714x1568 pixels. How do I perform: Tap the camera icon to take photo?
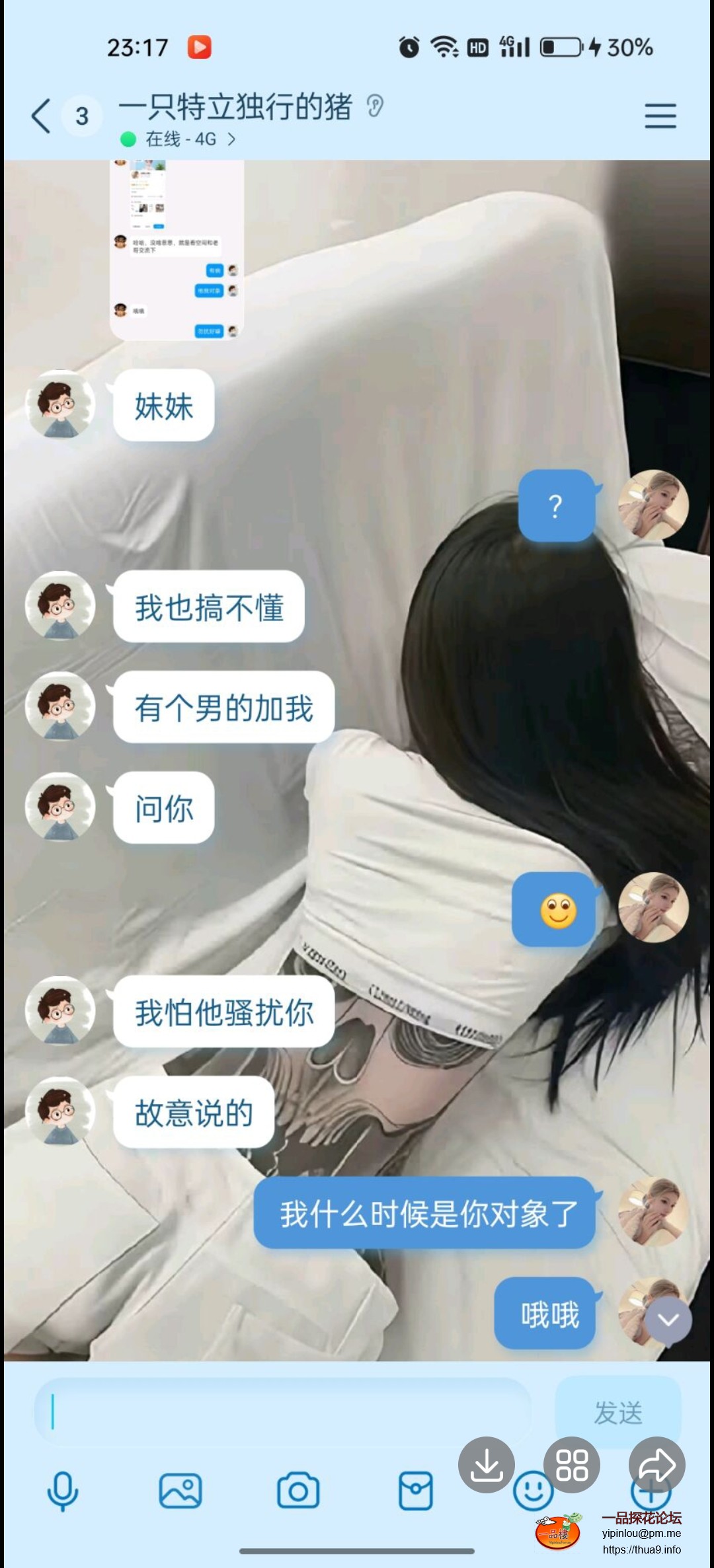[301, 1491]
